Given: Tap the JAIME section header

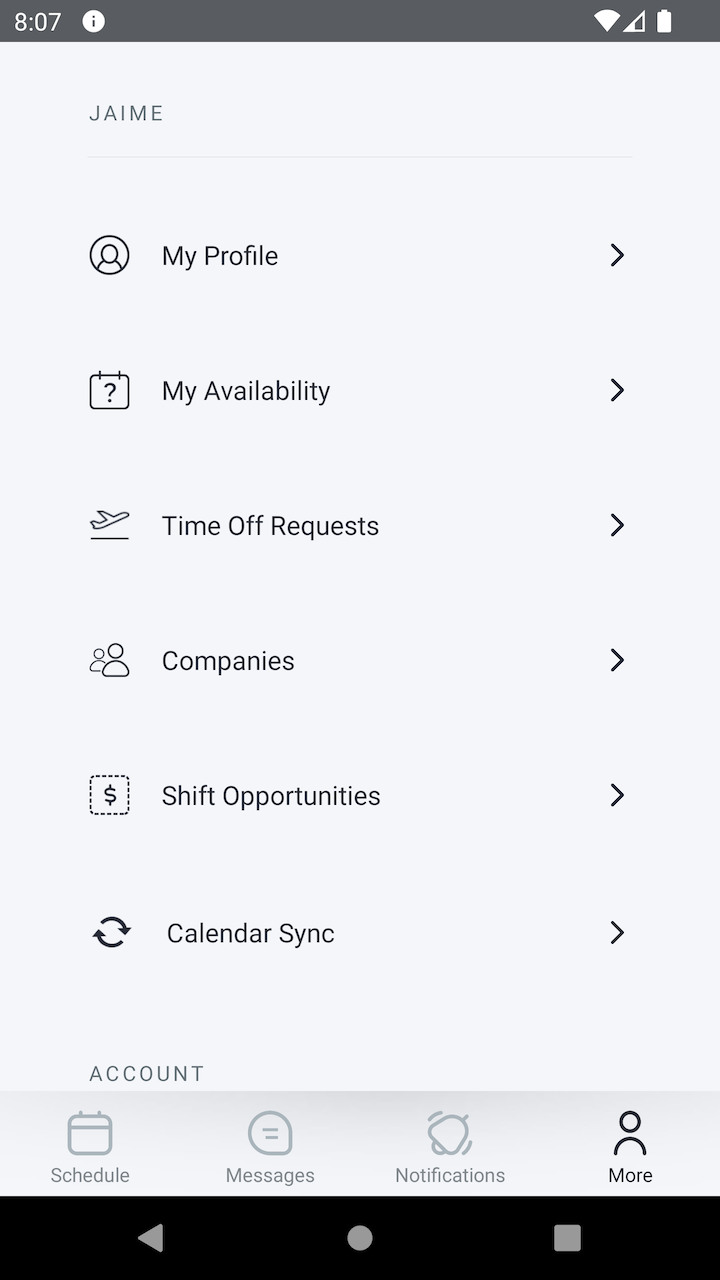Looking at the screenshot, I should coord(126,113).
